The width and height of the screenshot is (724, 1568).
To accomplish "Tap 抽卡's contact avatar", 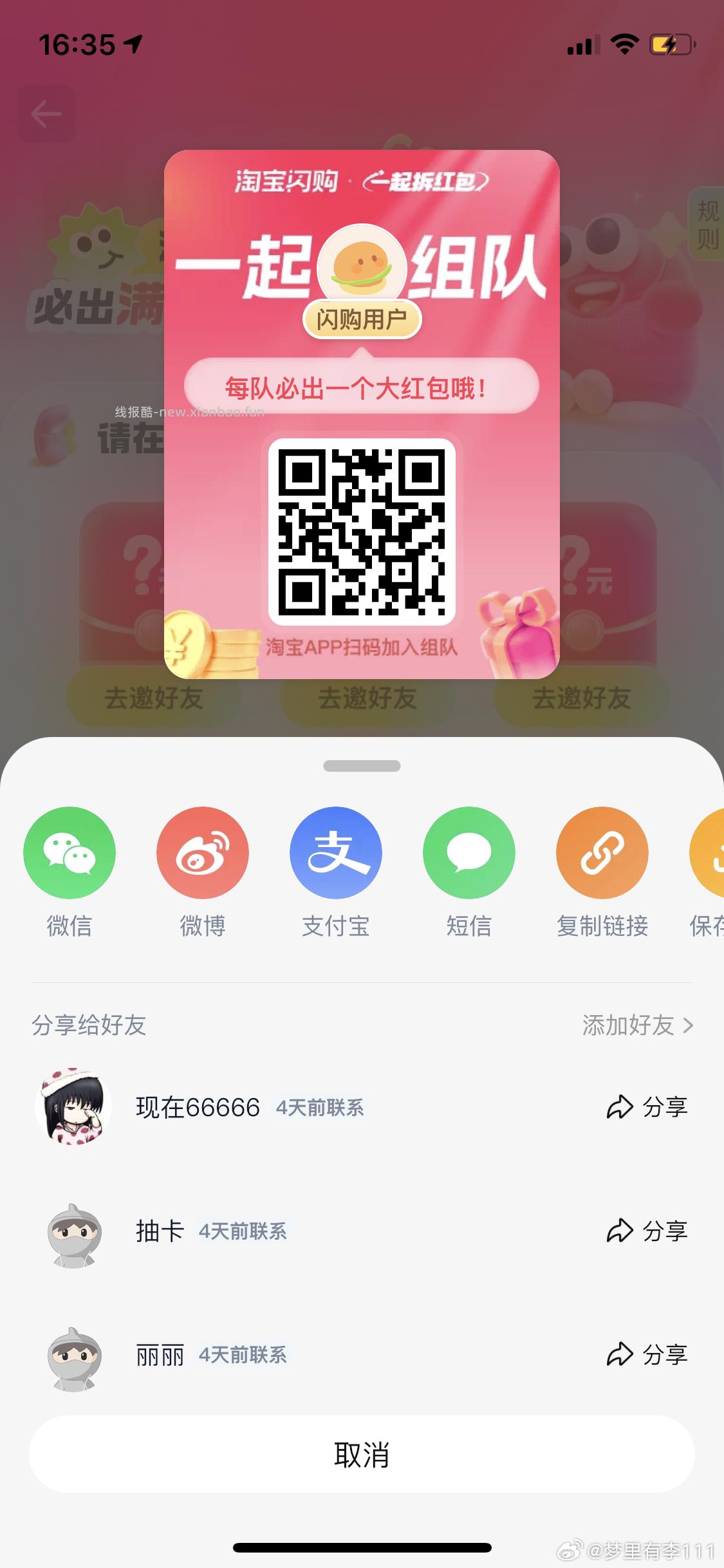I will tap(74, 1231).
